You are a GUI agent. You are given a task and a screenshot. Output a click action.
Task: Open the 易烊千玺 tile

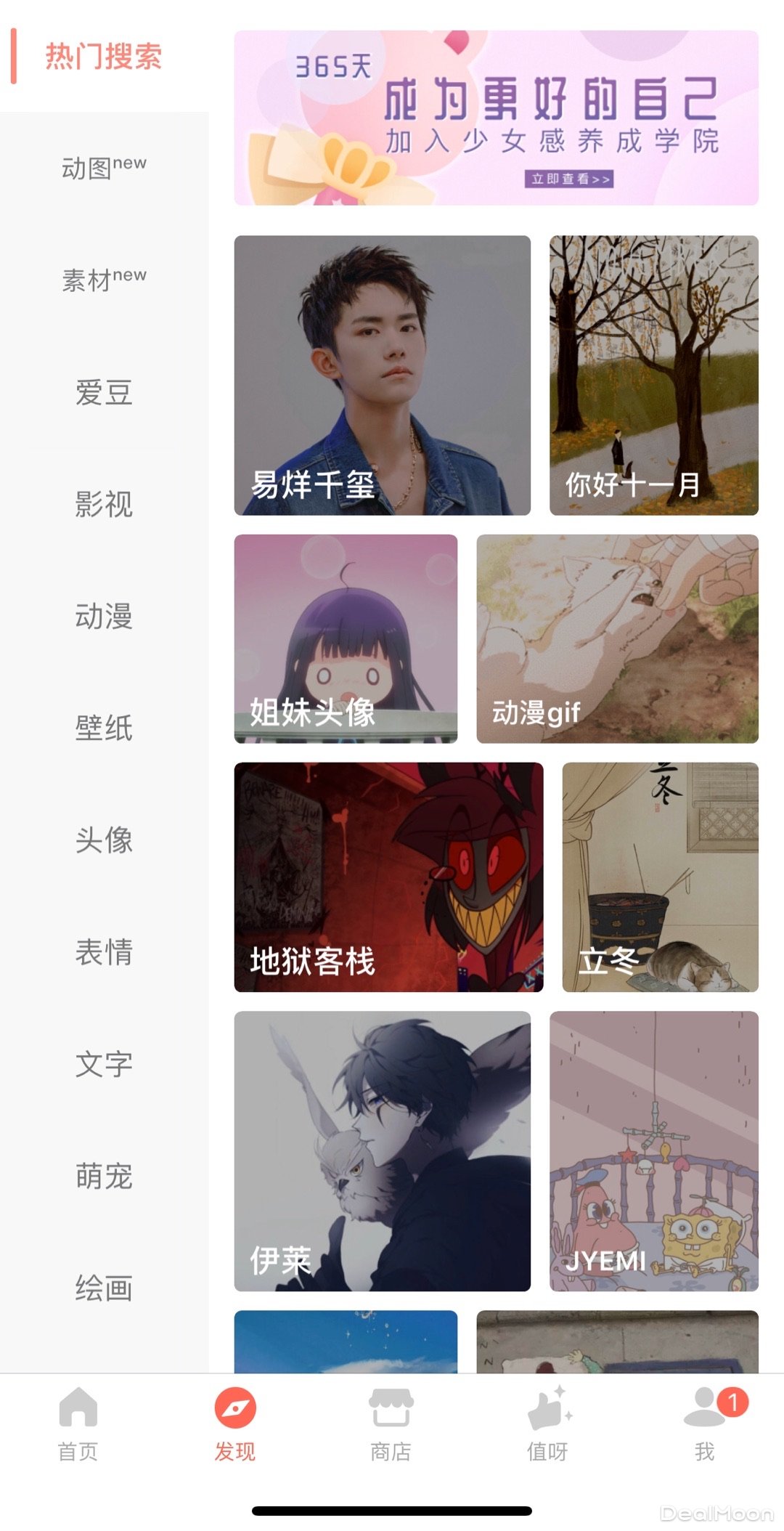382,375
